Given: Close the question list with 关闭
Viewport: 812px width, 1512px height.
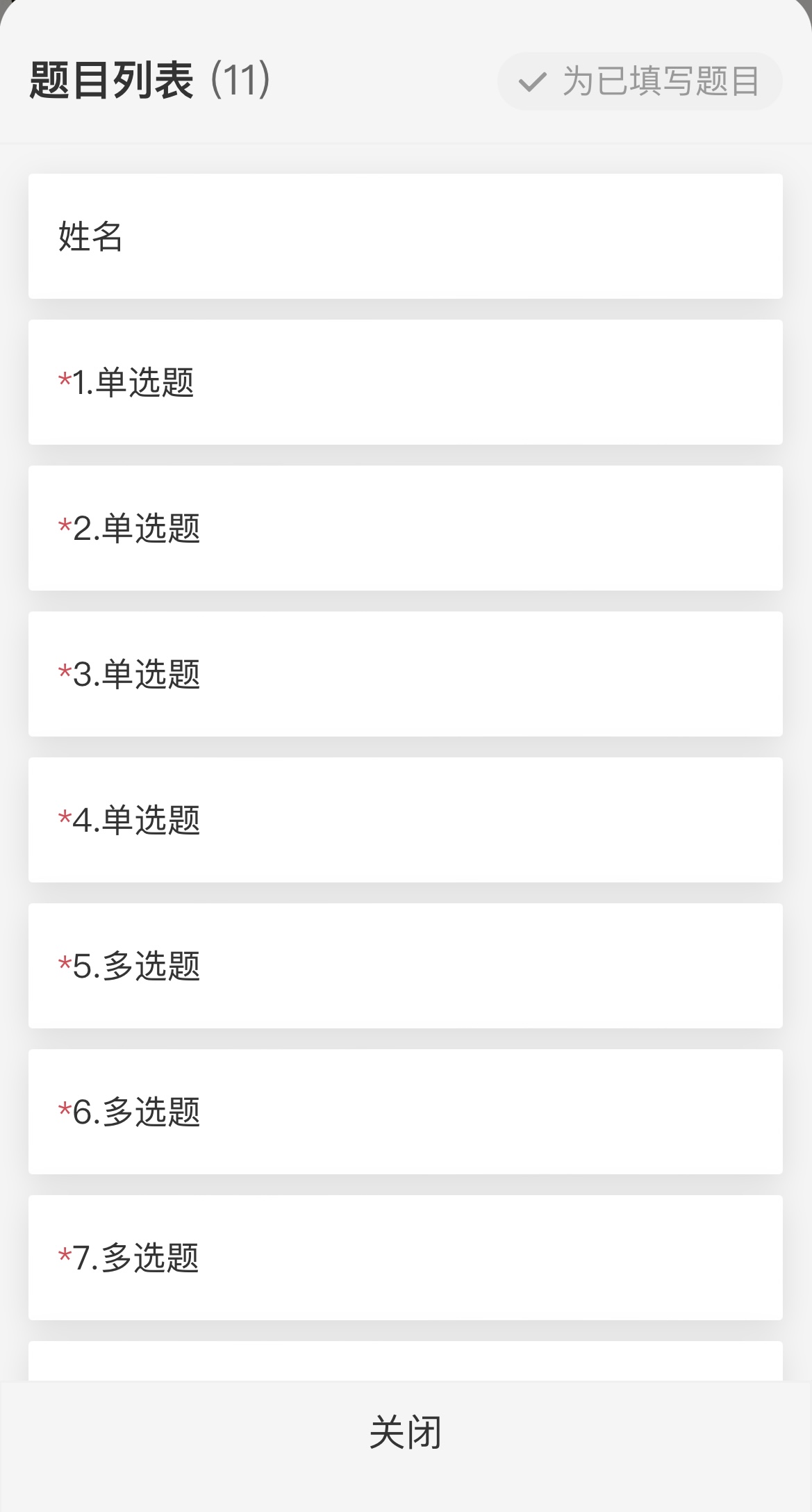Looking at the screenshot, I should 405,1433.
